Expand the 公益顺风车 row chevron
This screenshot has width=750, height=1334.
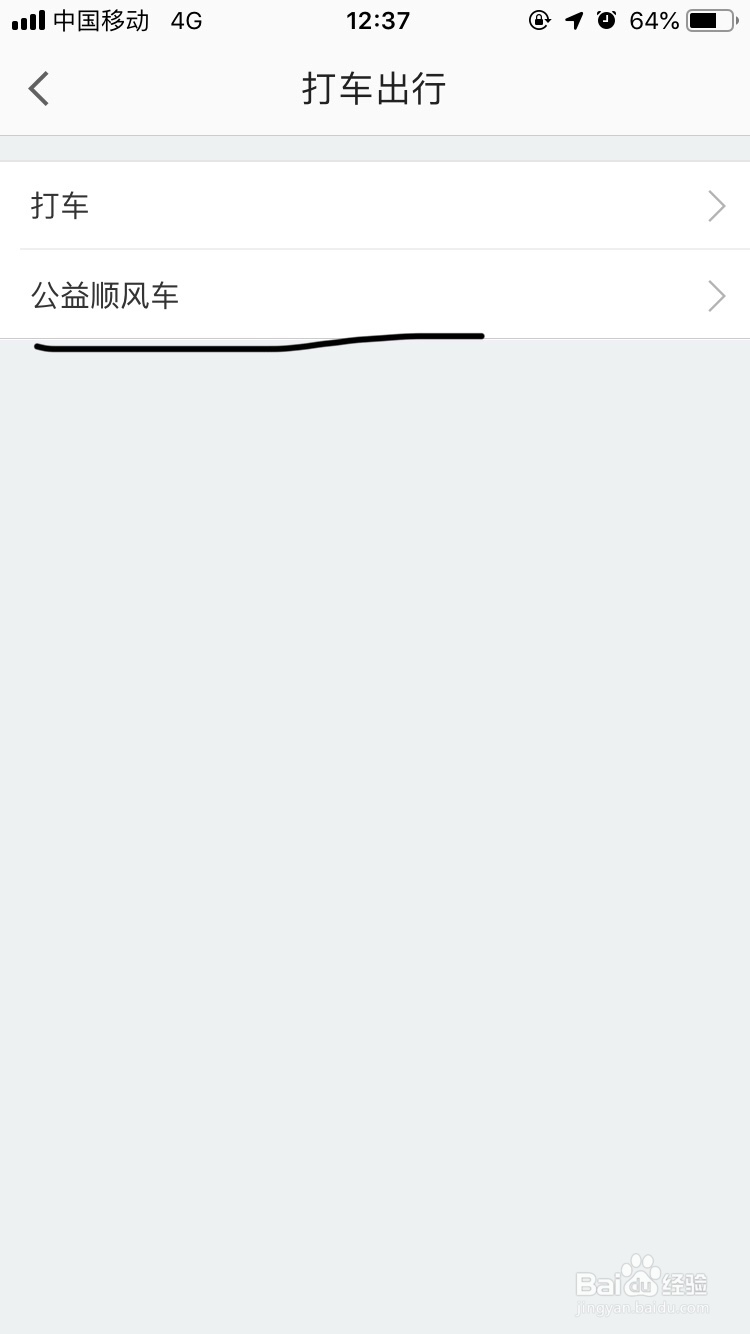[x=716, y=296]
